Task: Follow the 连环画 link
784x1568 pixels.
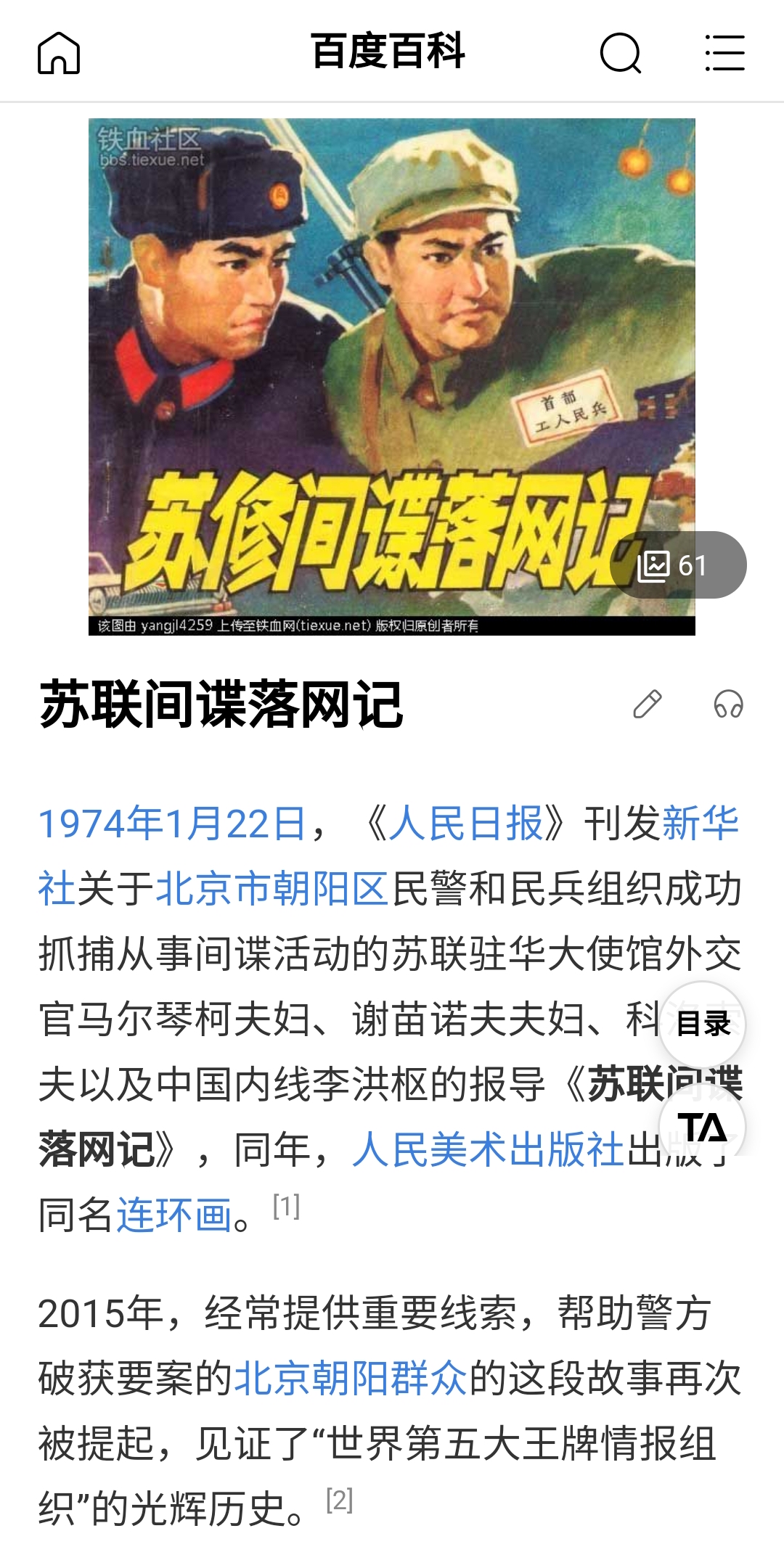Action: tap(174, 1215)
